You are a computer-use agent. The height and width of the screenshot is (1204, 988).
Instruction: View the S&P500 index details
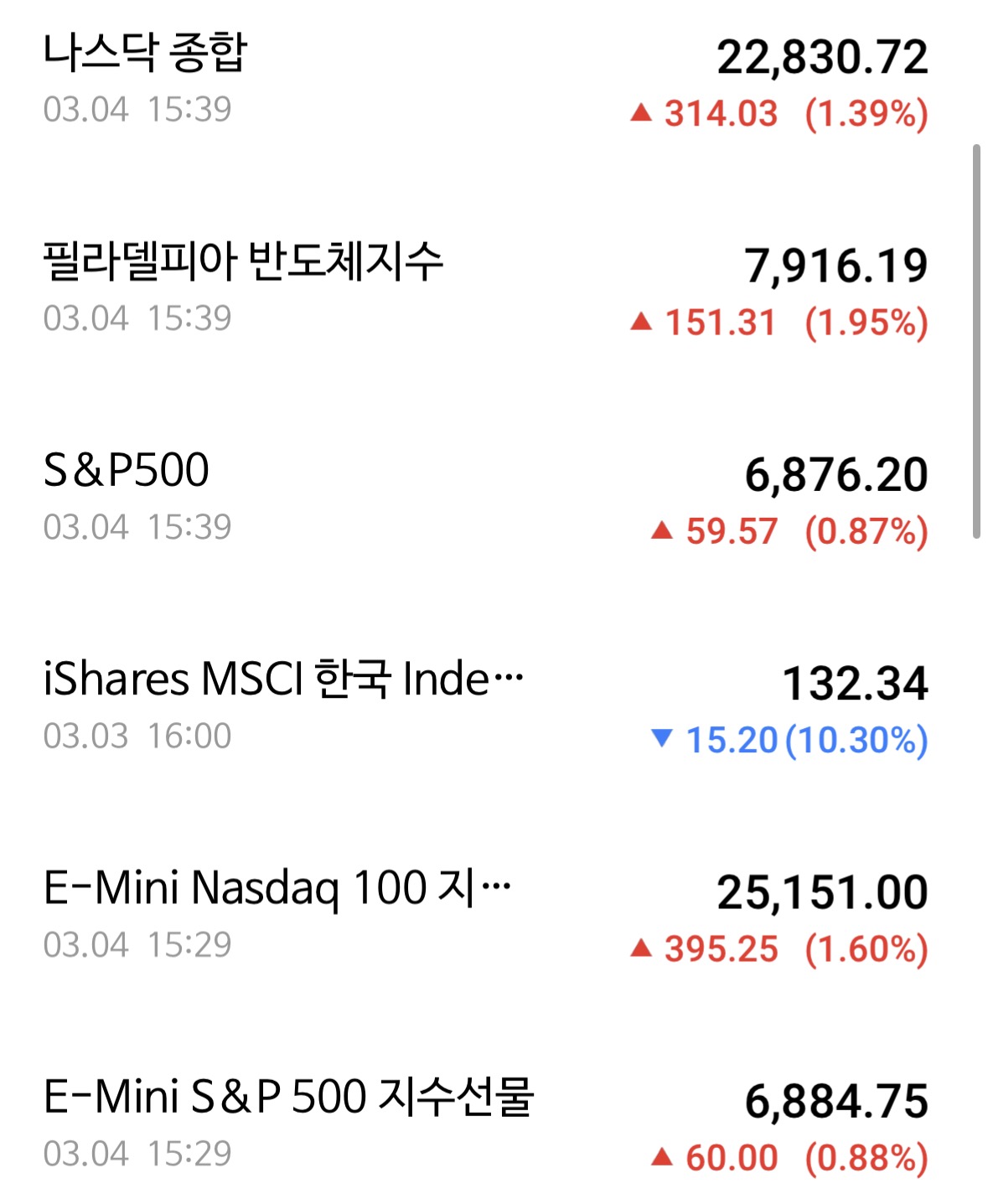pyautogui.click(x=486, y=499)
